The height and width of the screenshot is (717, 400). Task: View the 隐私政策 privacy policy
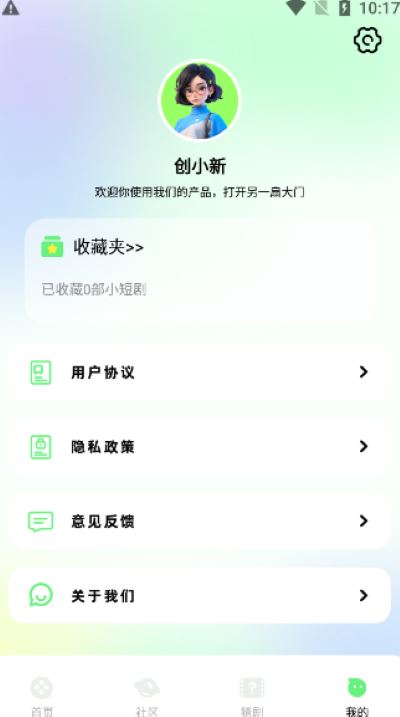(x=200, y=447)
